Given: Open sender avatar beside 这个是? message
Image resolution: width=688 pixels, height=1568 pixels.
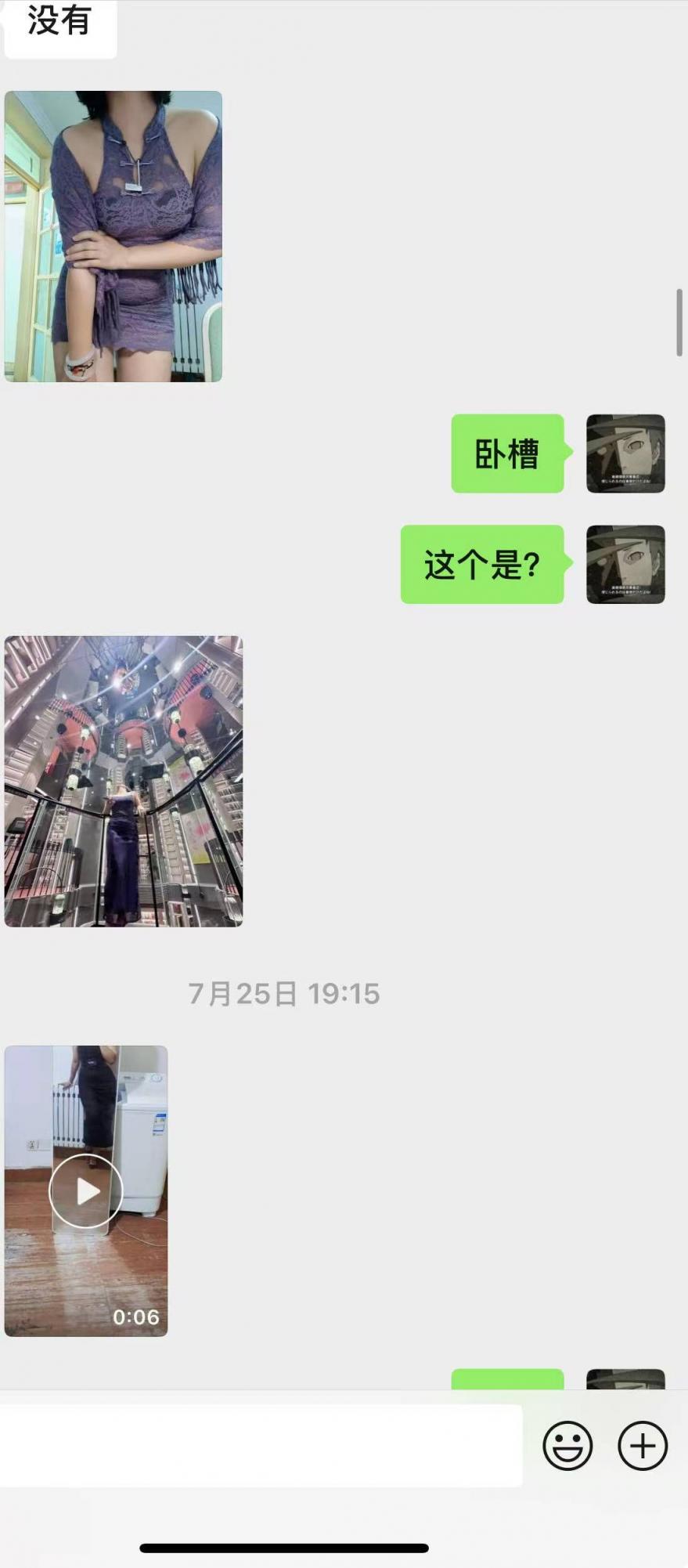Looking at the screenshot, I should [625, 564].
